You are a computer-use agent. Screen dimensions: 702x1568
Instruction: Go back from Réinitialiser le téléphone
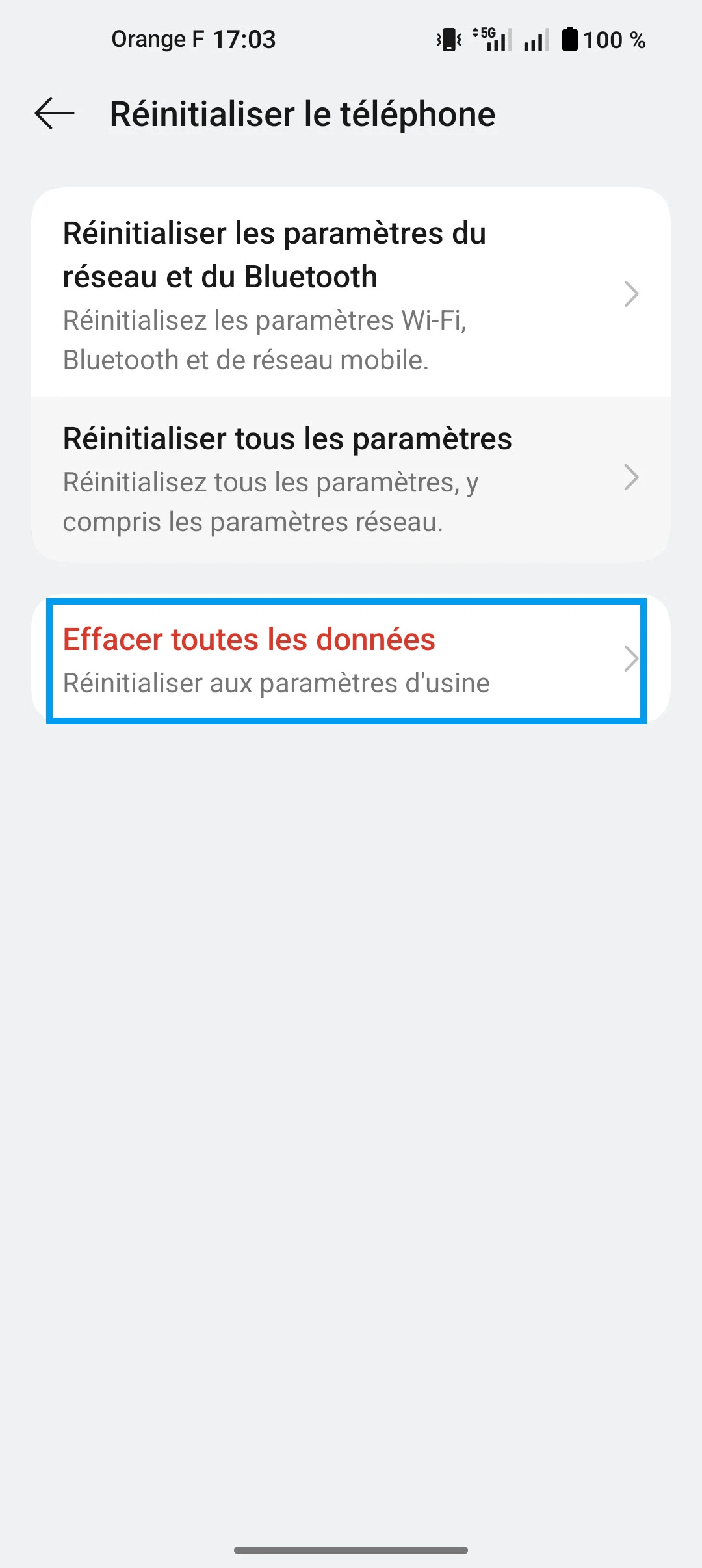click(x=55, y=114)
